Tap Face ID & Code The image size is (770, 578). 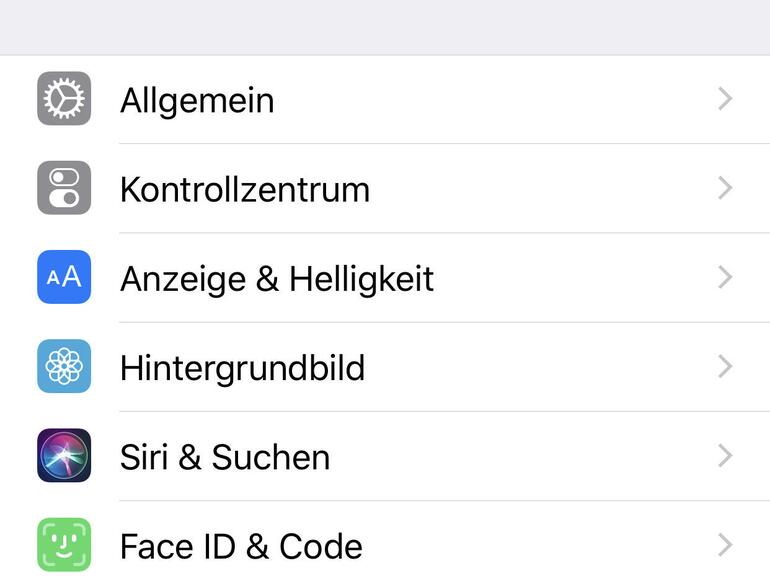[x=240, y=546]
